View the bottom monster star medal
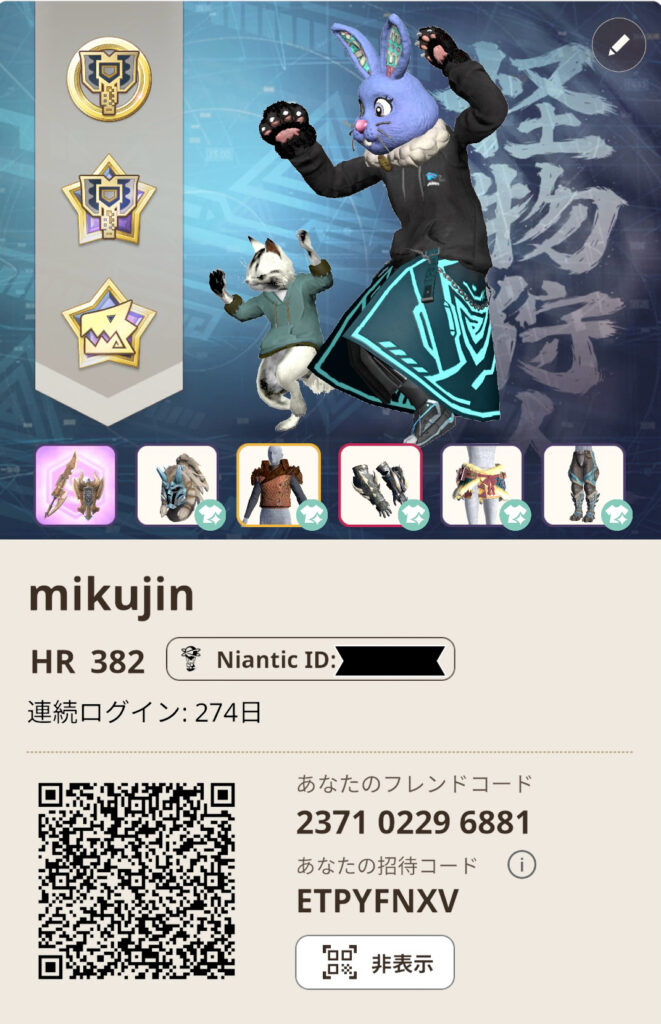 109,324
